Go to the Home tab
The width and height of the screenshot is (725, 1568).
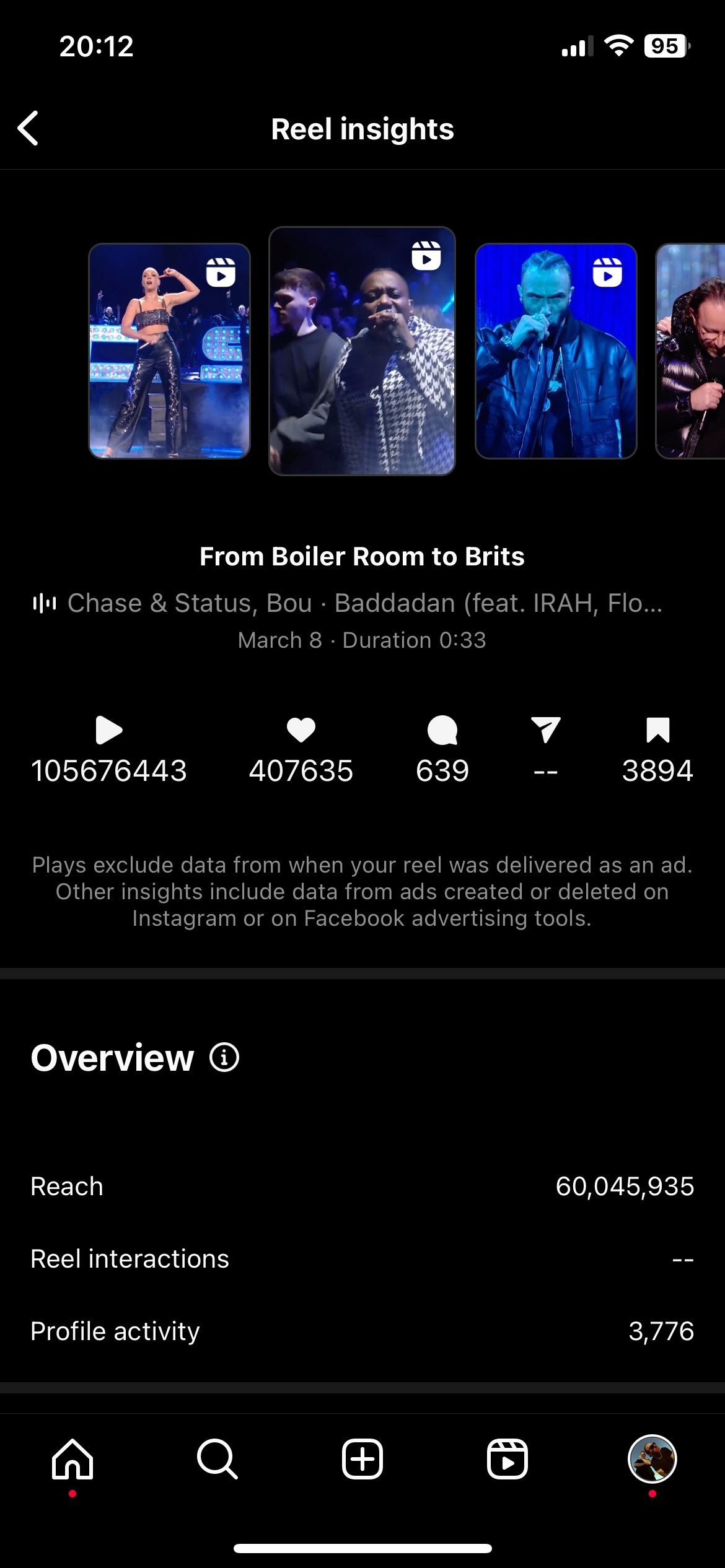(72, 1459)
